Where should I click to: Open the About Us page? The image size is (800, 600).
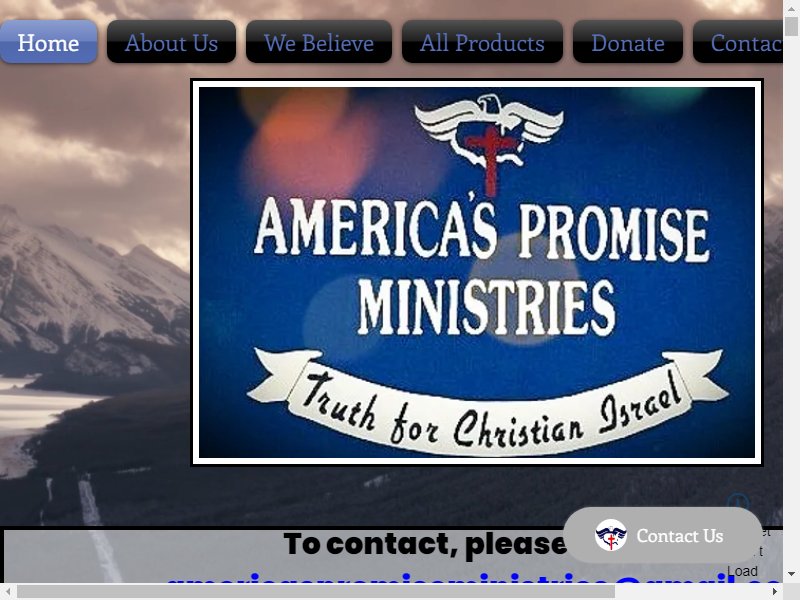pyautogui.click(x=171, y=42)
